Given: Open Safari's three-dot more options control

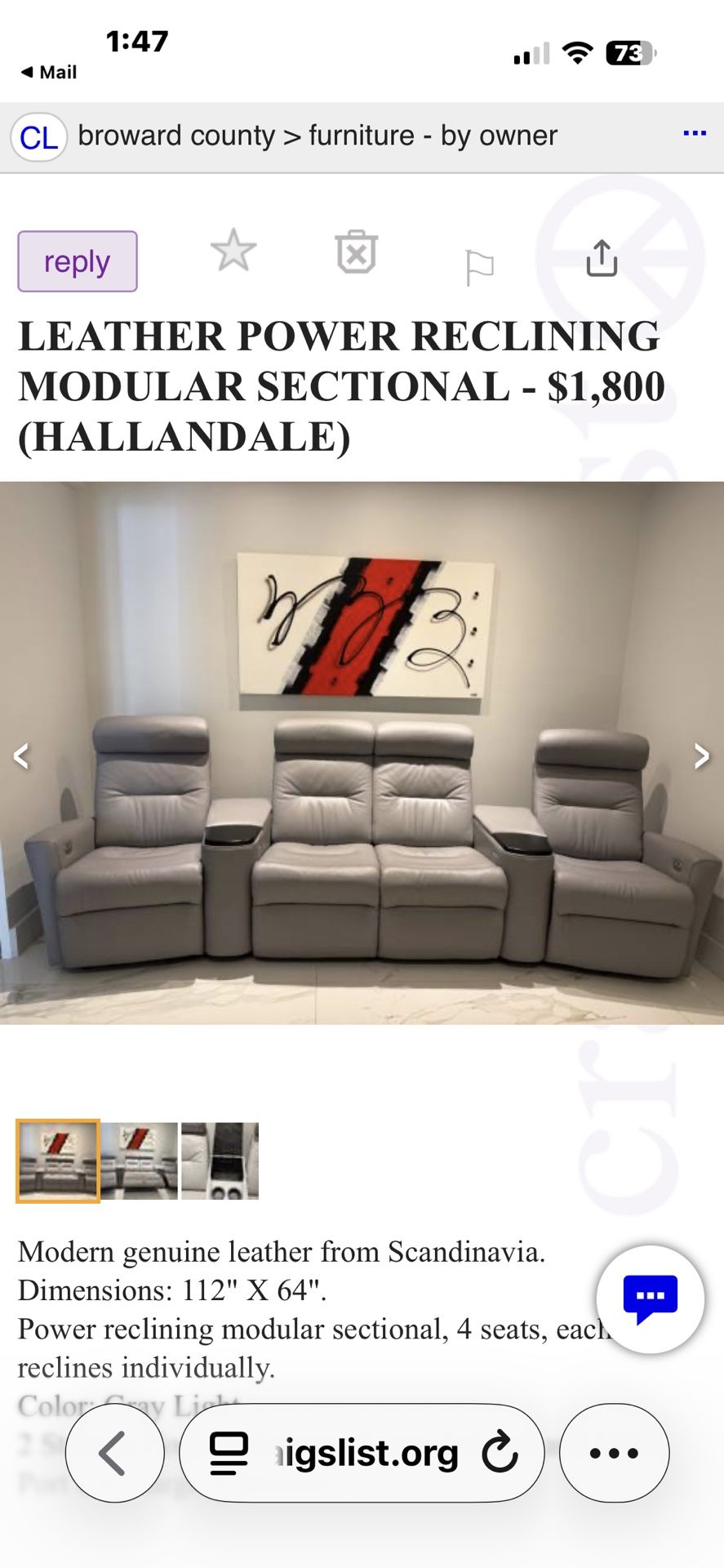Looking at the screenshot, I should [x=615, y=1454].
